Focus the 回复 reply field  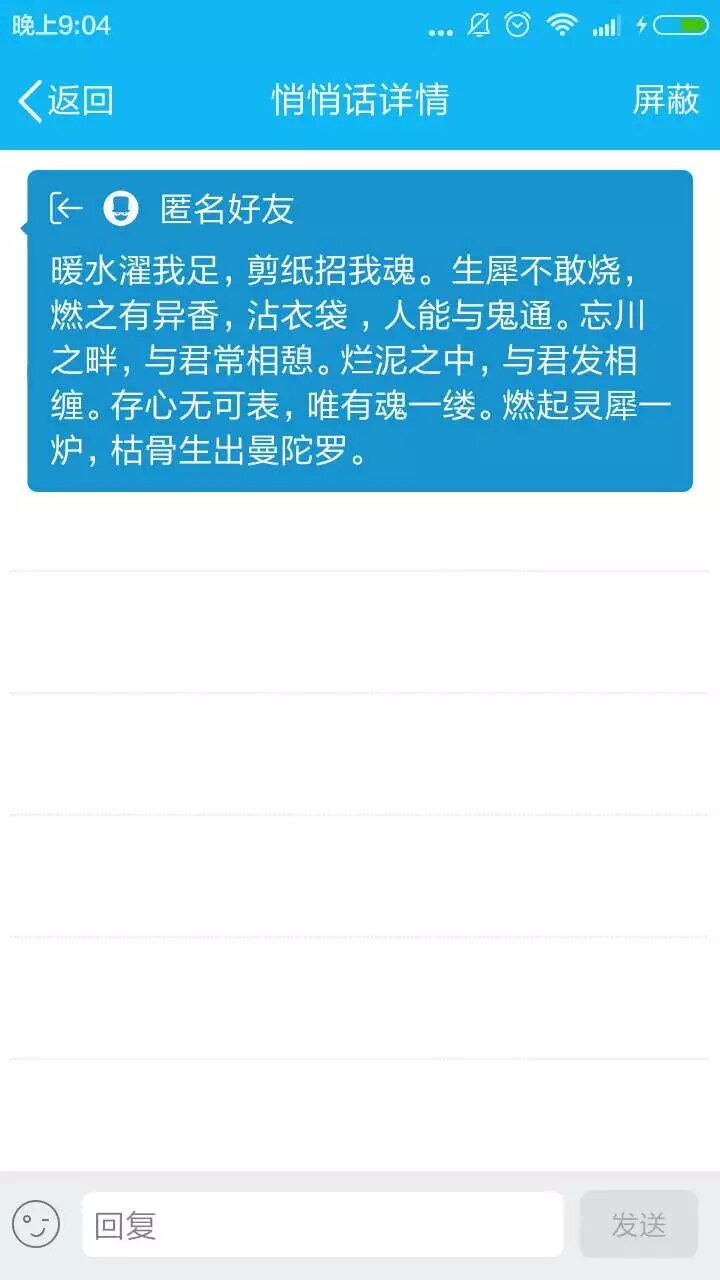pyautogui.click(x=322, y=1224)
